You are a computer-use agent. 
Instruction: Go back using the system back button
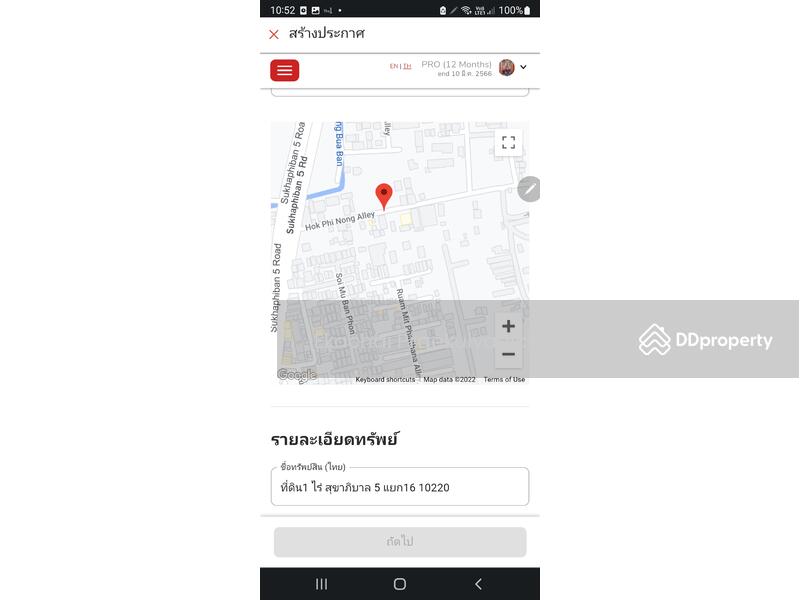[x=478, y=584]
